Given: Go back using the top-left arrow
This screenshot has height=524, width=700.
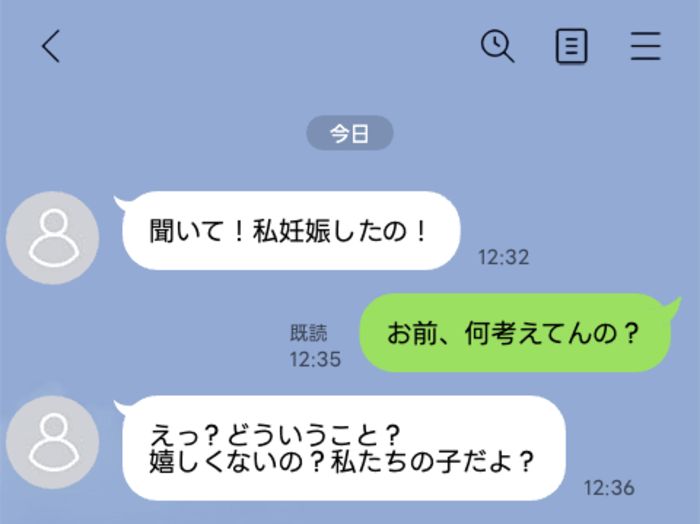Looking at the screenshot, I should point(51,46).
